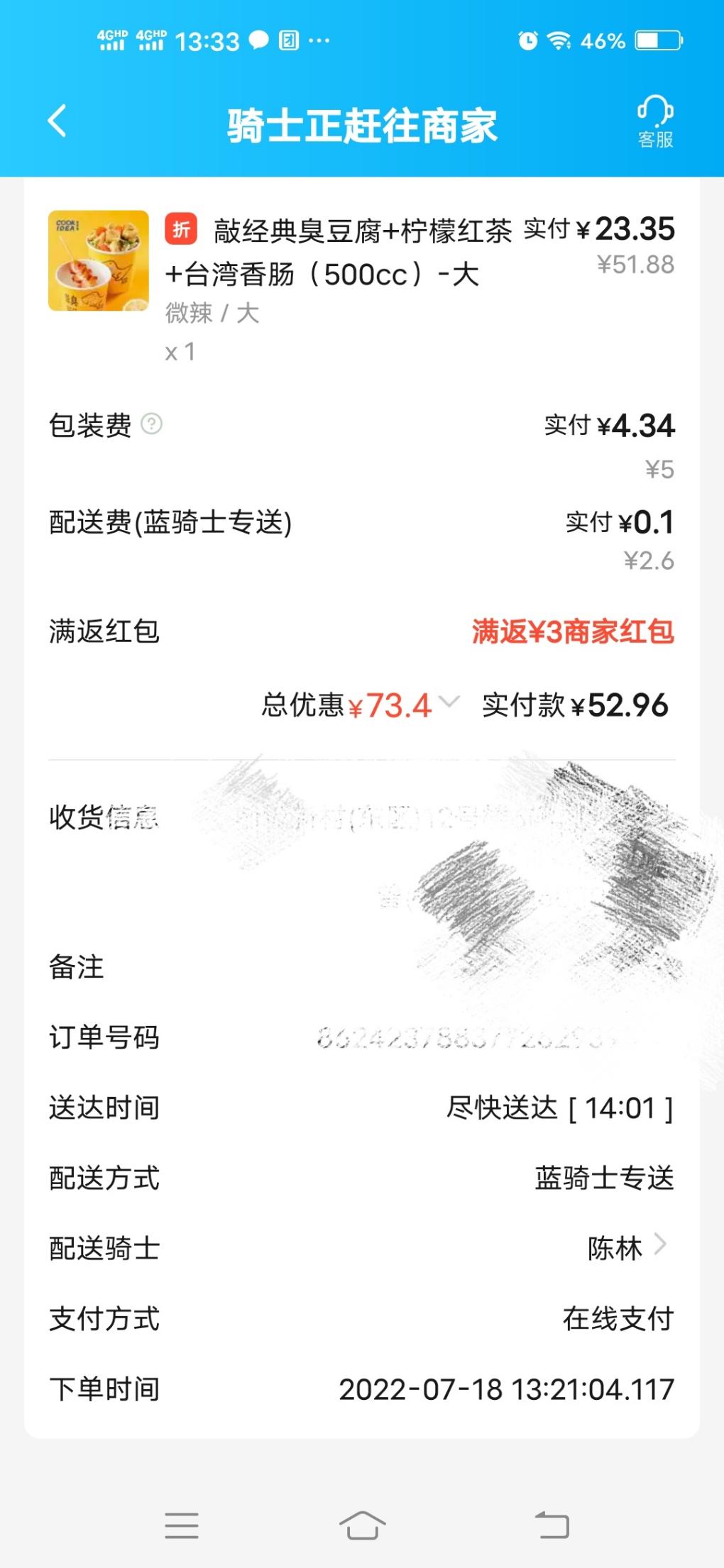Screen dimensions: 724x1568
Task: Go back using the header arrow
Action: click(57, 121)
